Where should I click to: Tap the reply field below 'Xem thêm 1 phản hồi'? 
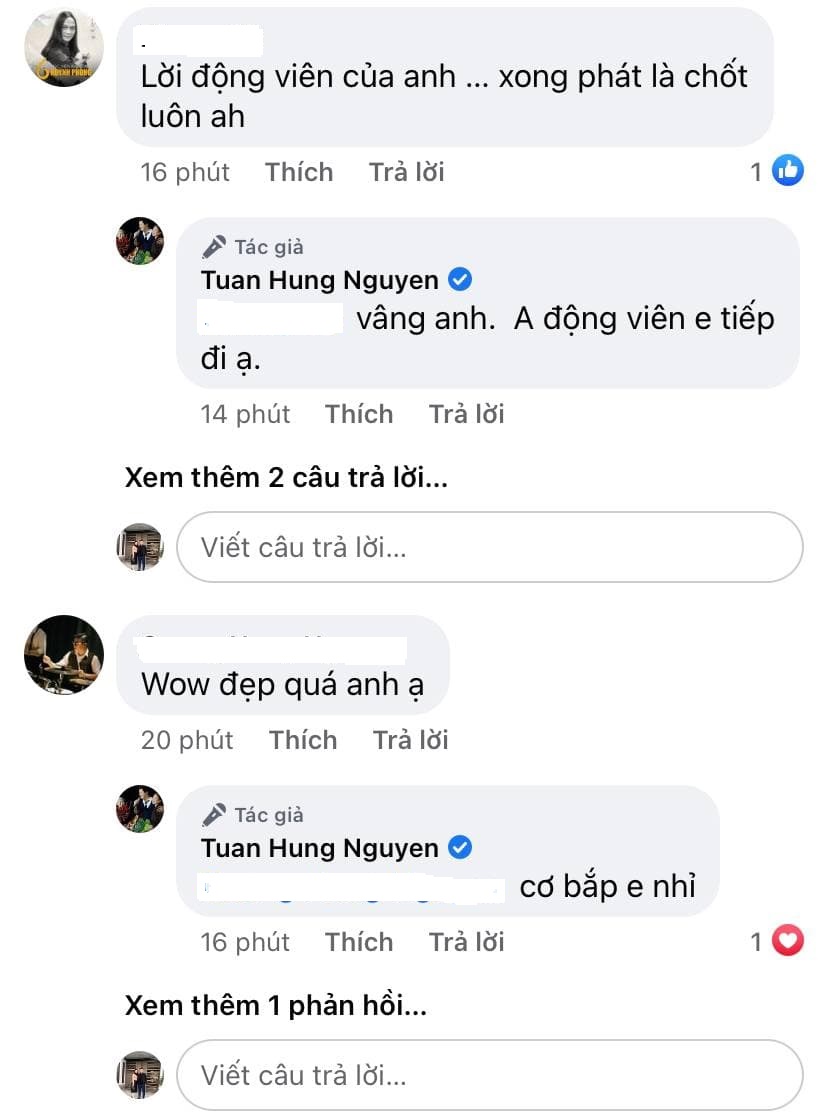click(x=490, y=1075)
